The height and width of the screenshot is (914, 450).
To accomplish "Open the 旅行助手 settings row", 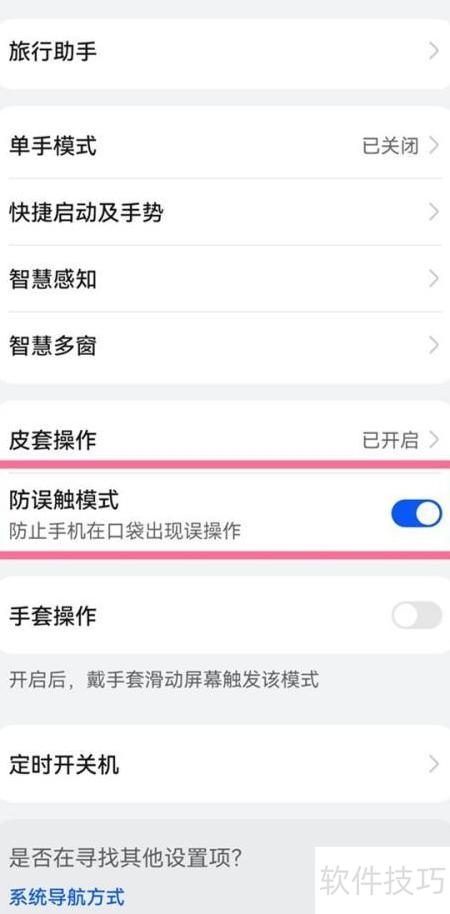I will click(x=225, y=52).
